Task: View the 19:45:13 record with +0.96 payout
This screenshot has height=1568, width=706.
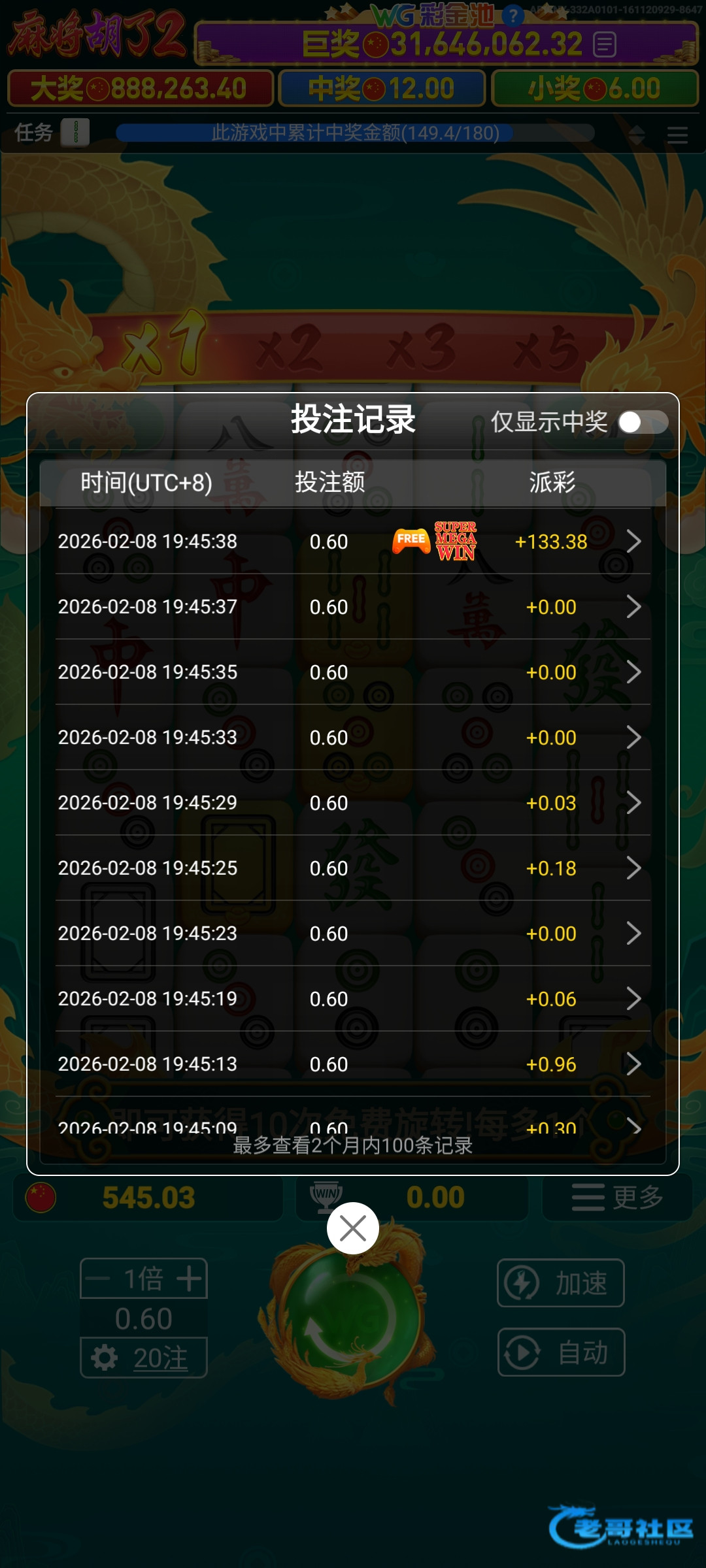Action: tap(633, 1064)
